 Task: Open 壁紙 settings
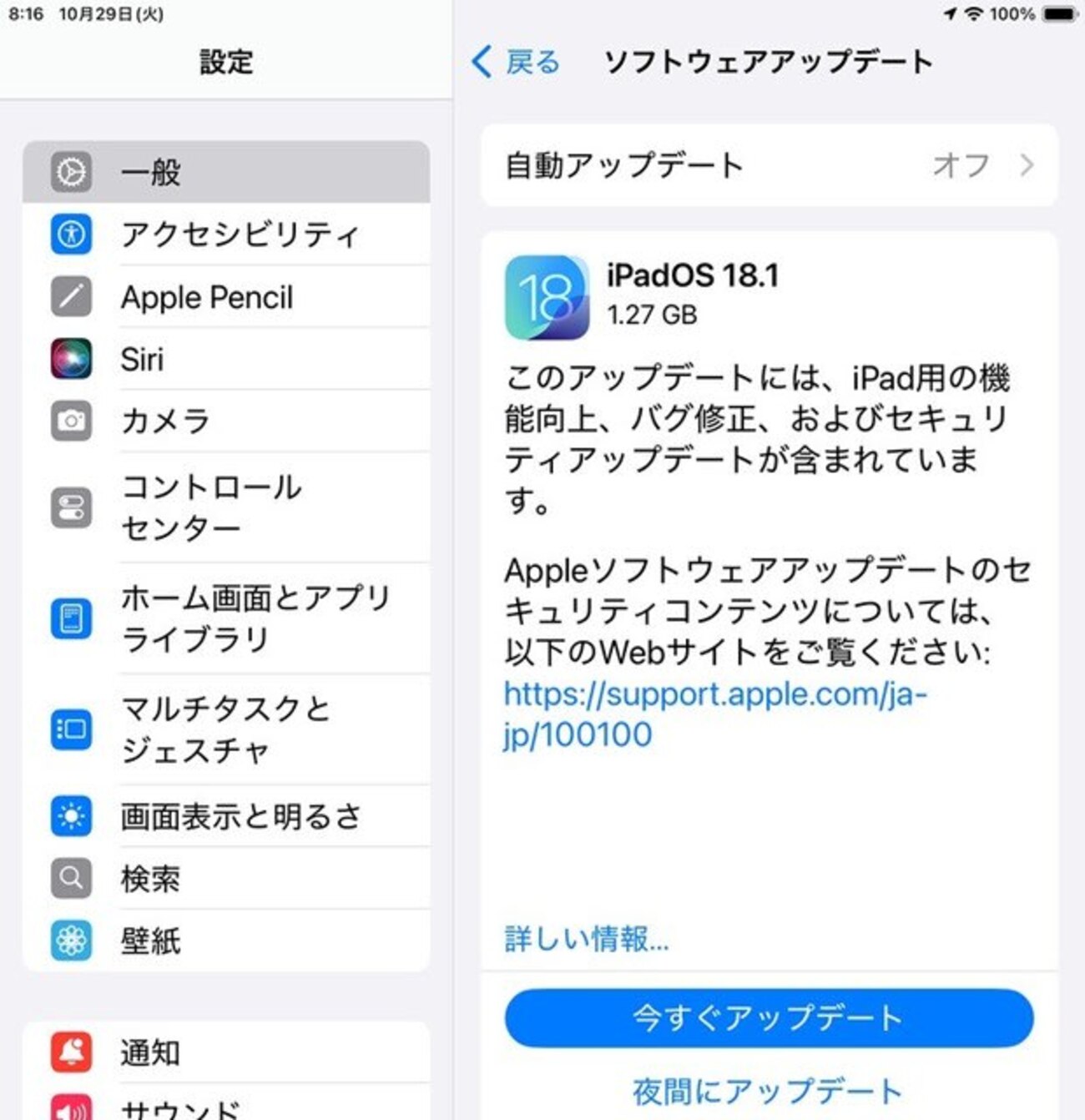click(226, 941)
